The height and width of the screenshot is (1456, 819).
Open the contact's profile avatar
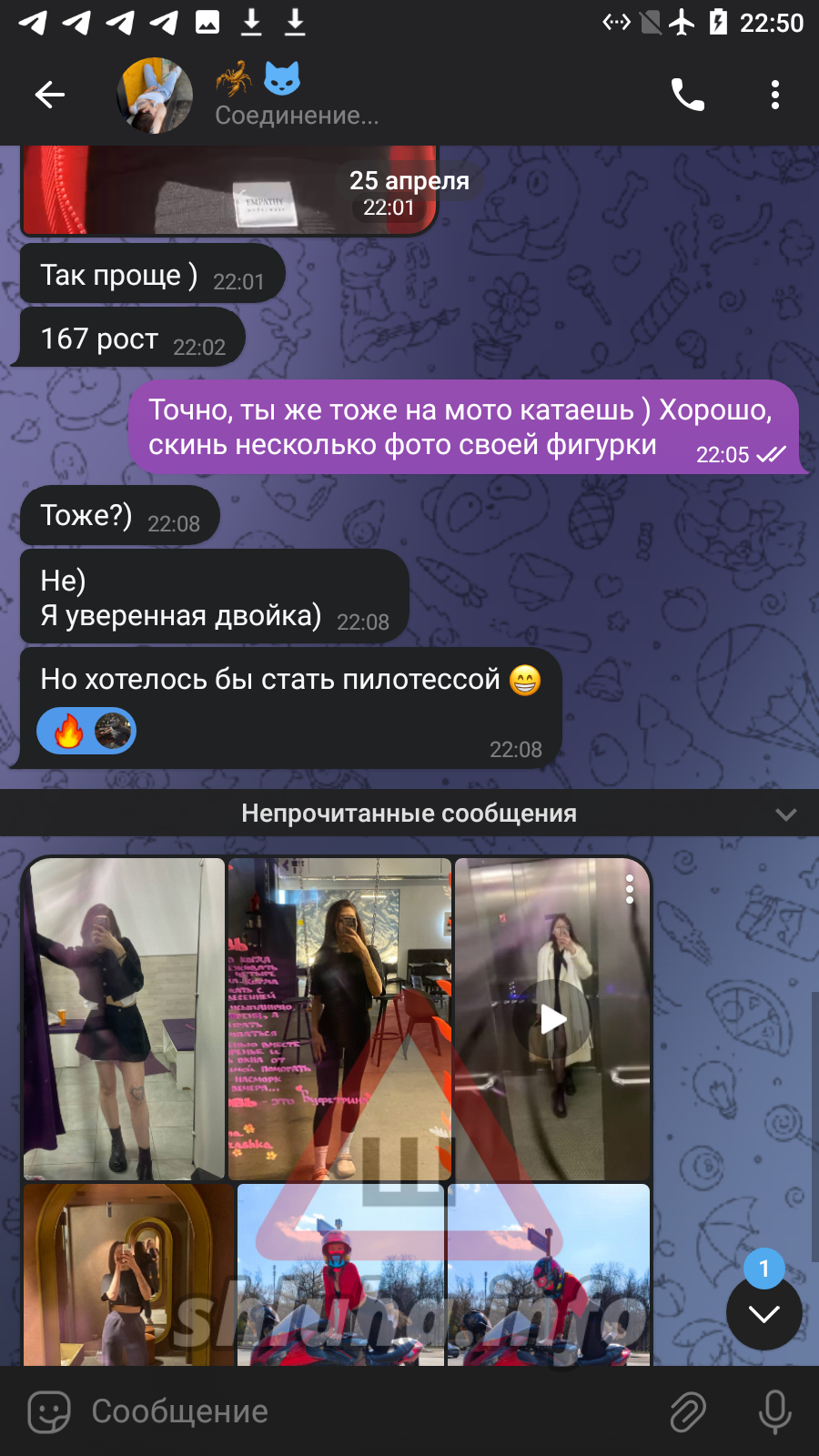155,96
